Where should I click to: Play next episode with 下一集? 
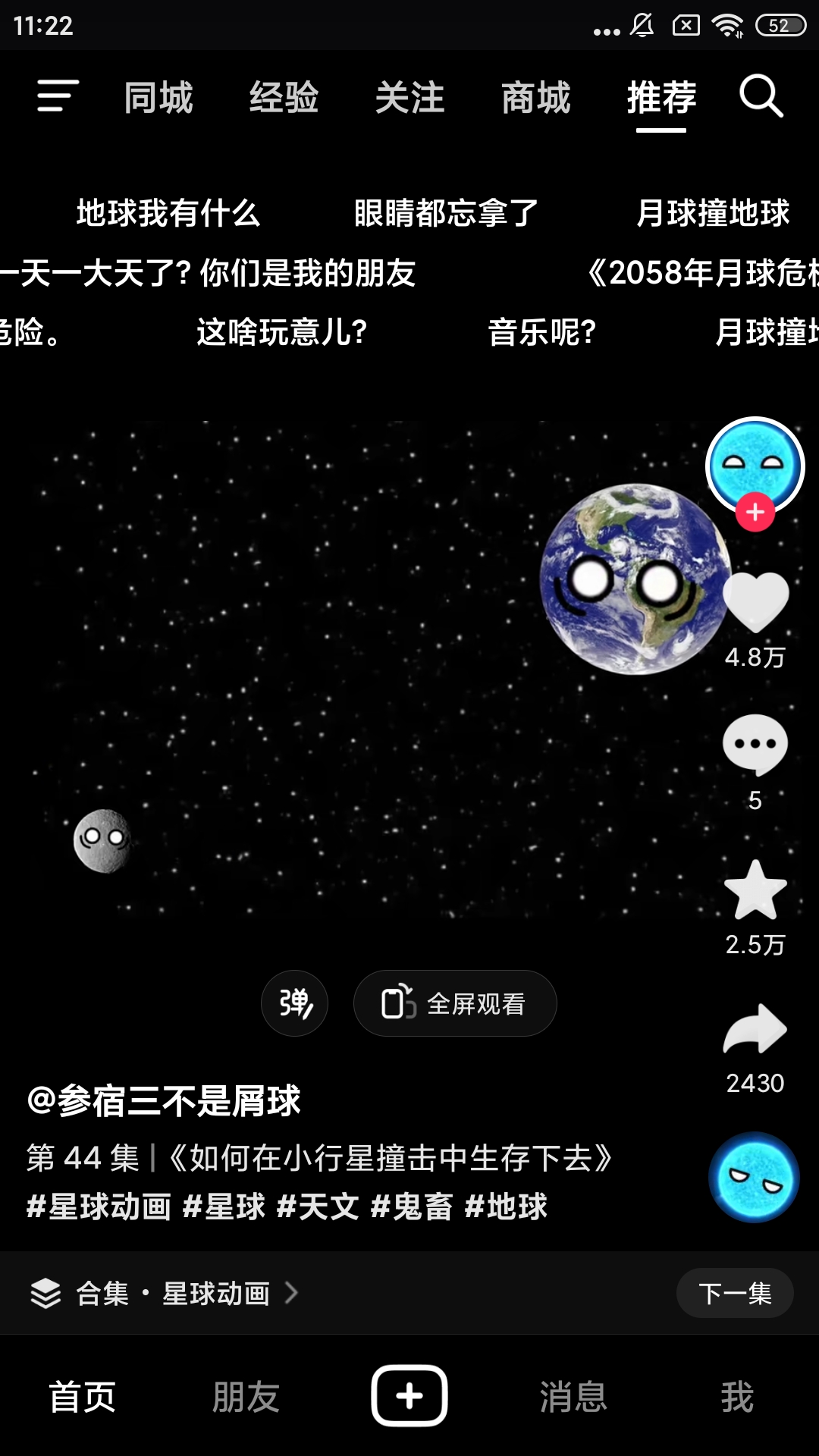pyautogui.click(x=734, y=1293)
